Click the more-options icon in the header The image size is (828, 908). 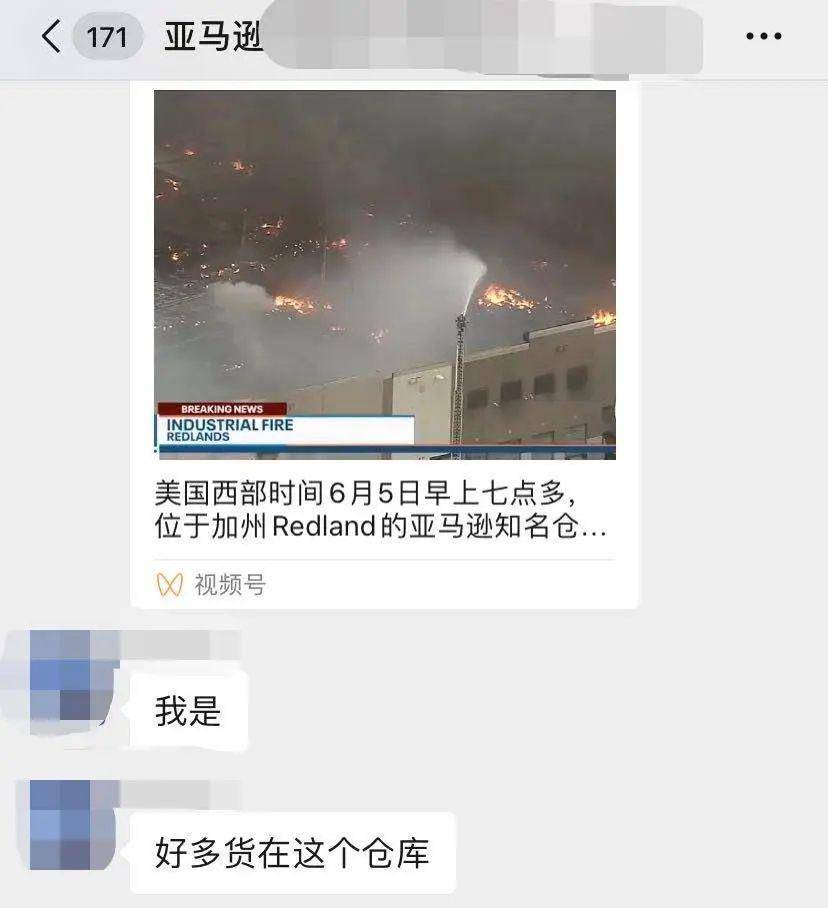(x=763, y=36)
